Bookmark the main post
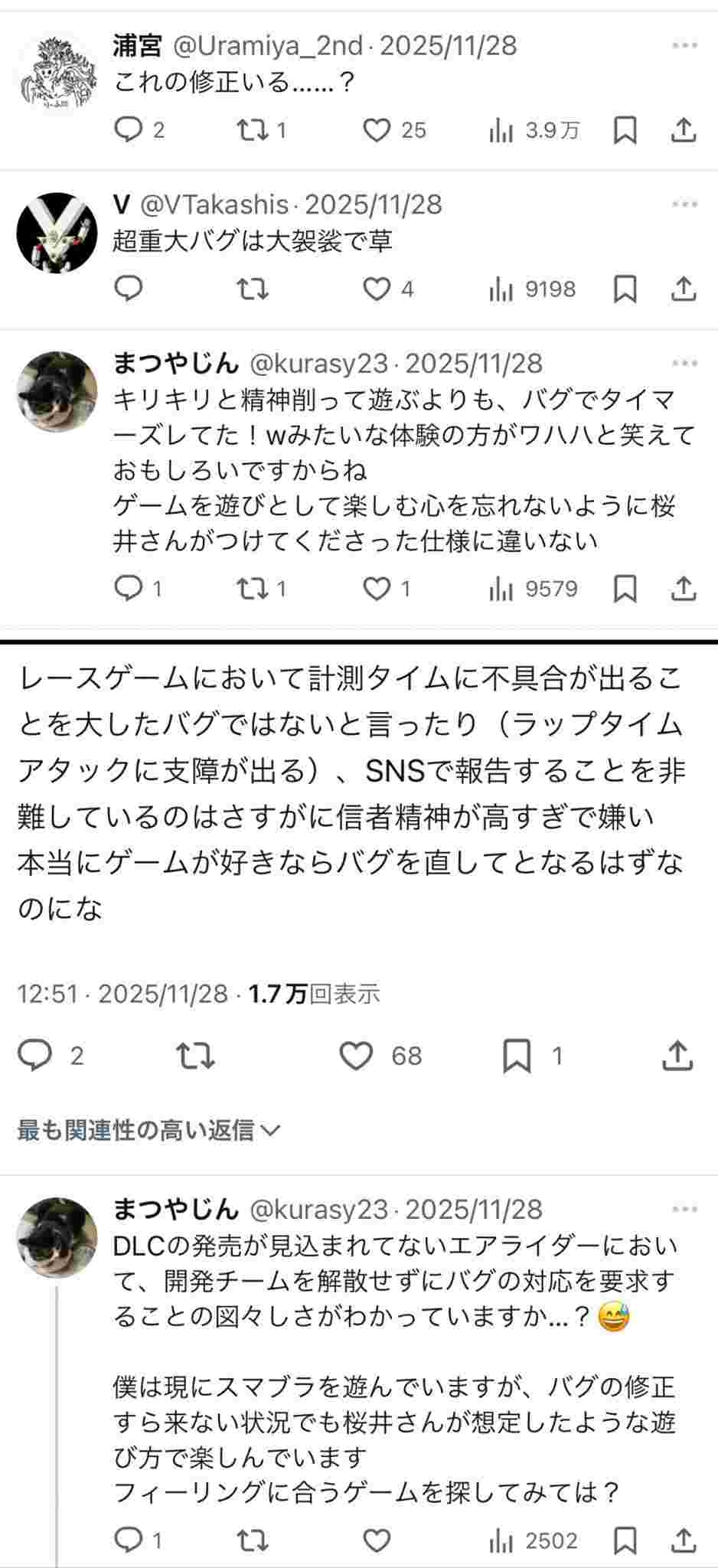 517,1057
